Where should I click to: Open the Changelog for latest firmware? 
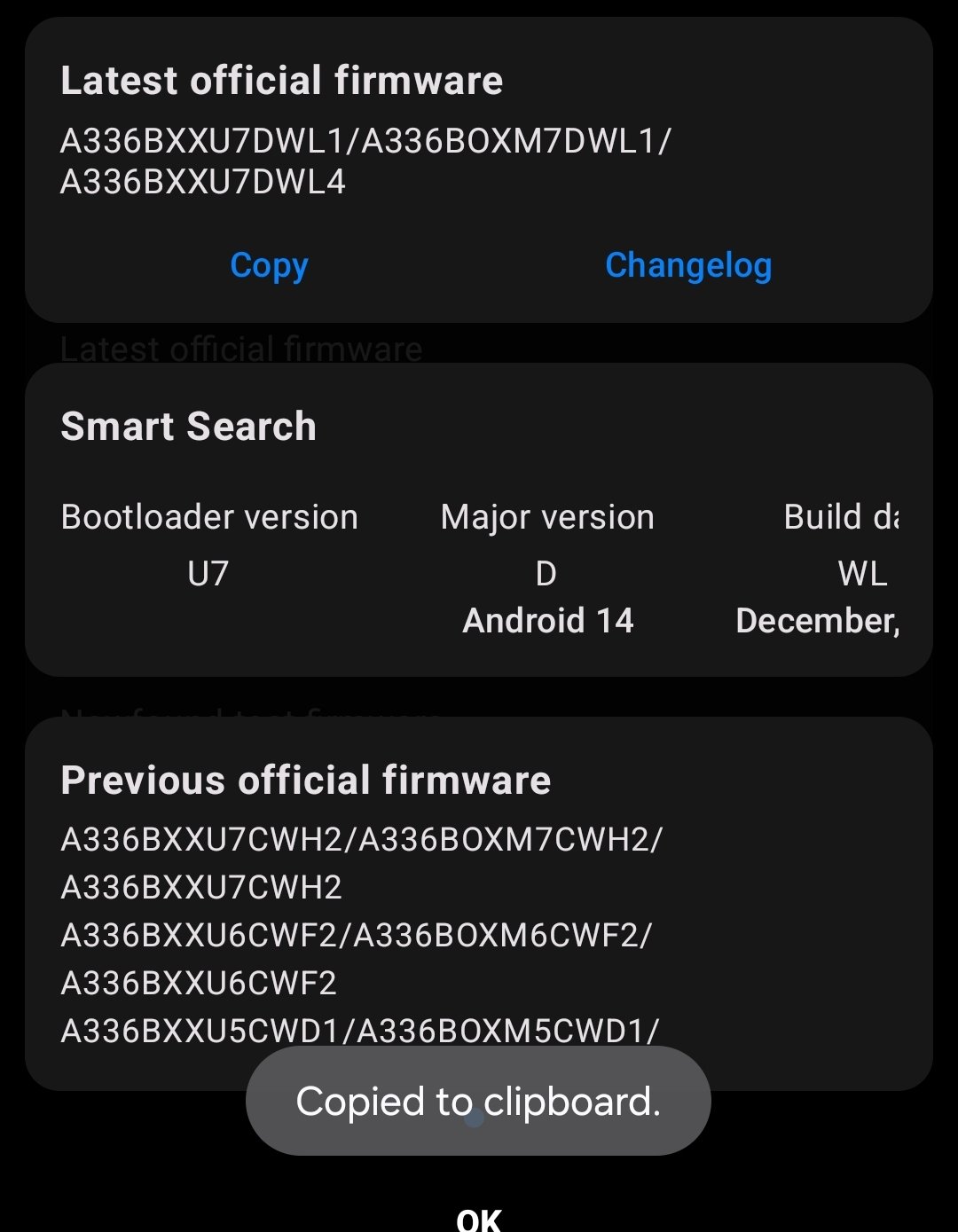688,265
